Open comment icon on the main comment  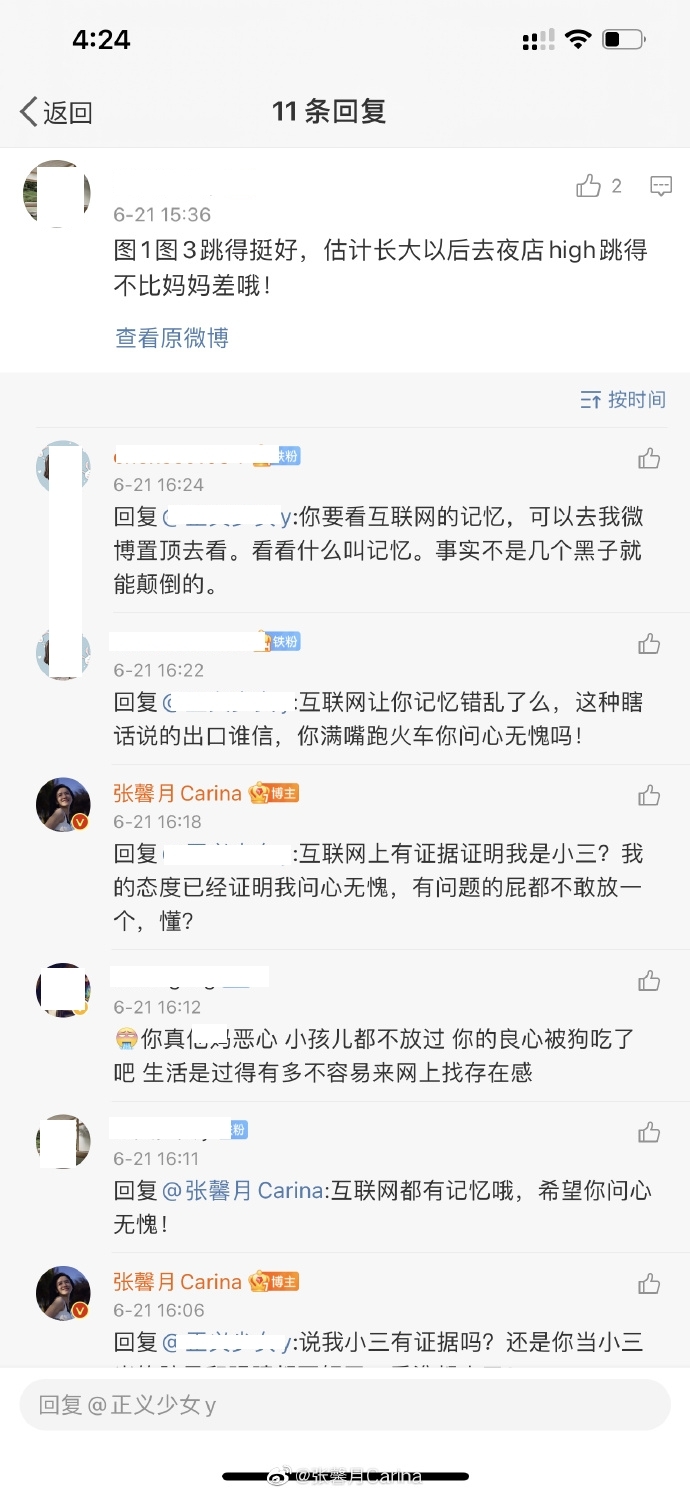[x=661, y=186]
